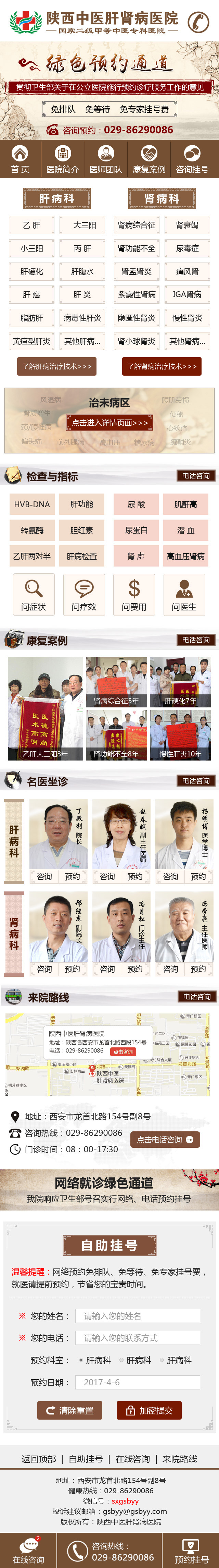
Task: Select the 乙肝 condition chip
Action: point(31,225)
